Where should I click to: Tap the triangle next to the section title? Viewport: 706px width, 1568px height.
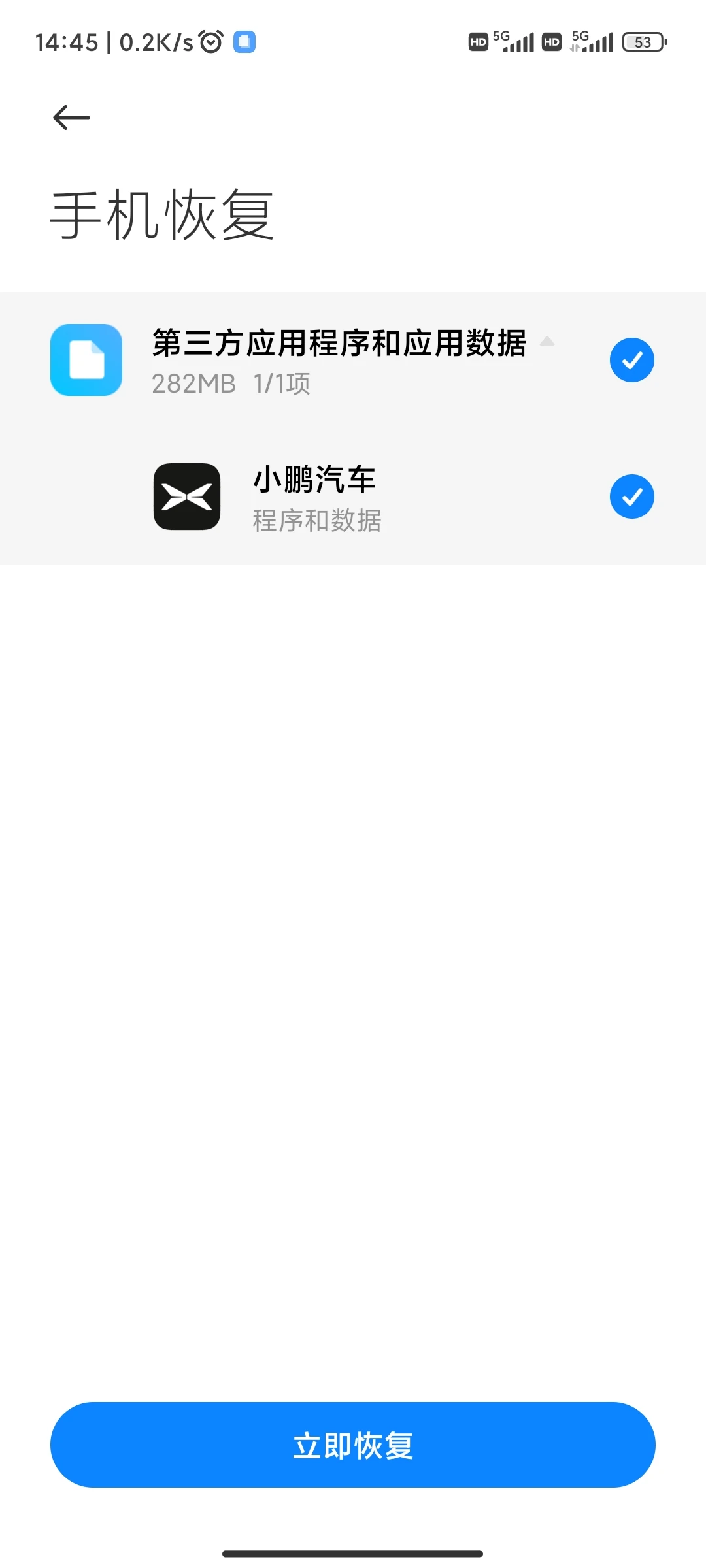pyautogui.click(x=546, y=342)
